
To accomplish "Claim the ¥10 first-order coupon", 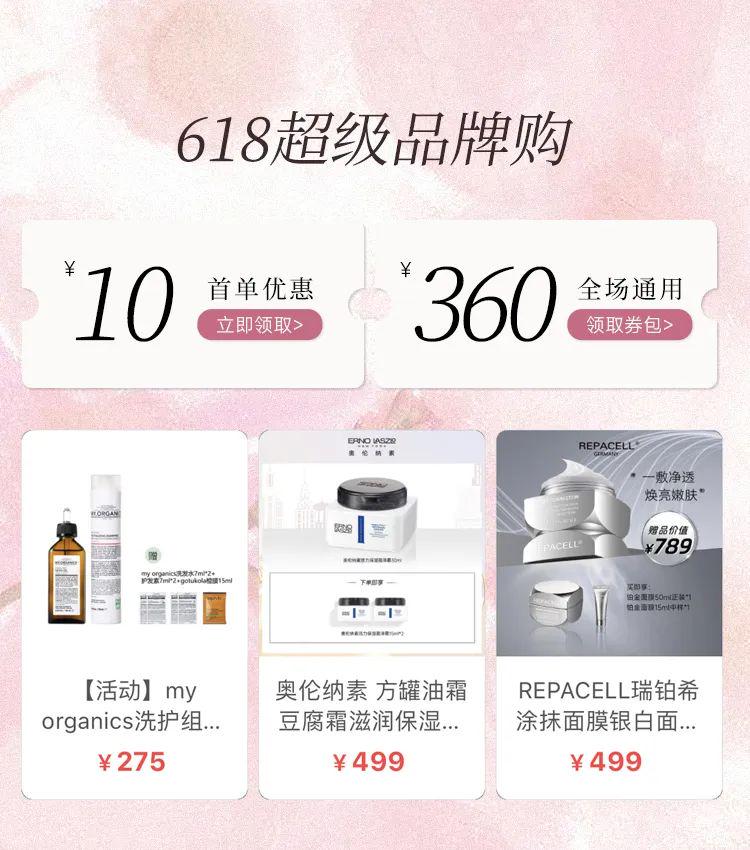I will coord(259,325).
